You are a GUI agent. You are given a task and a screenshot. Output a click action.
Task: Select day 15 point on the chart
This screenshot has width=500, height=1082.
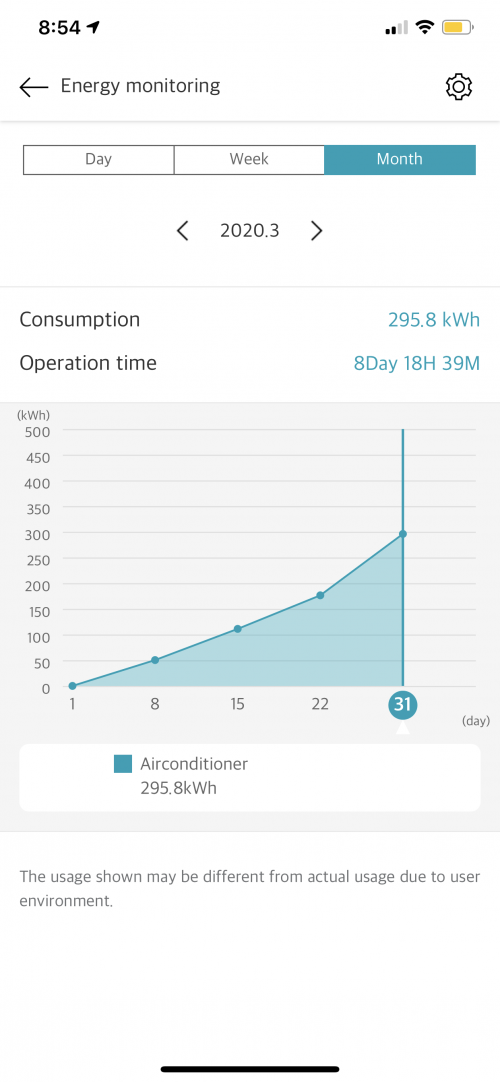tap(237, 629)
